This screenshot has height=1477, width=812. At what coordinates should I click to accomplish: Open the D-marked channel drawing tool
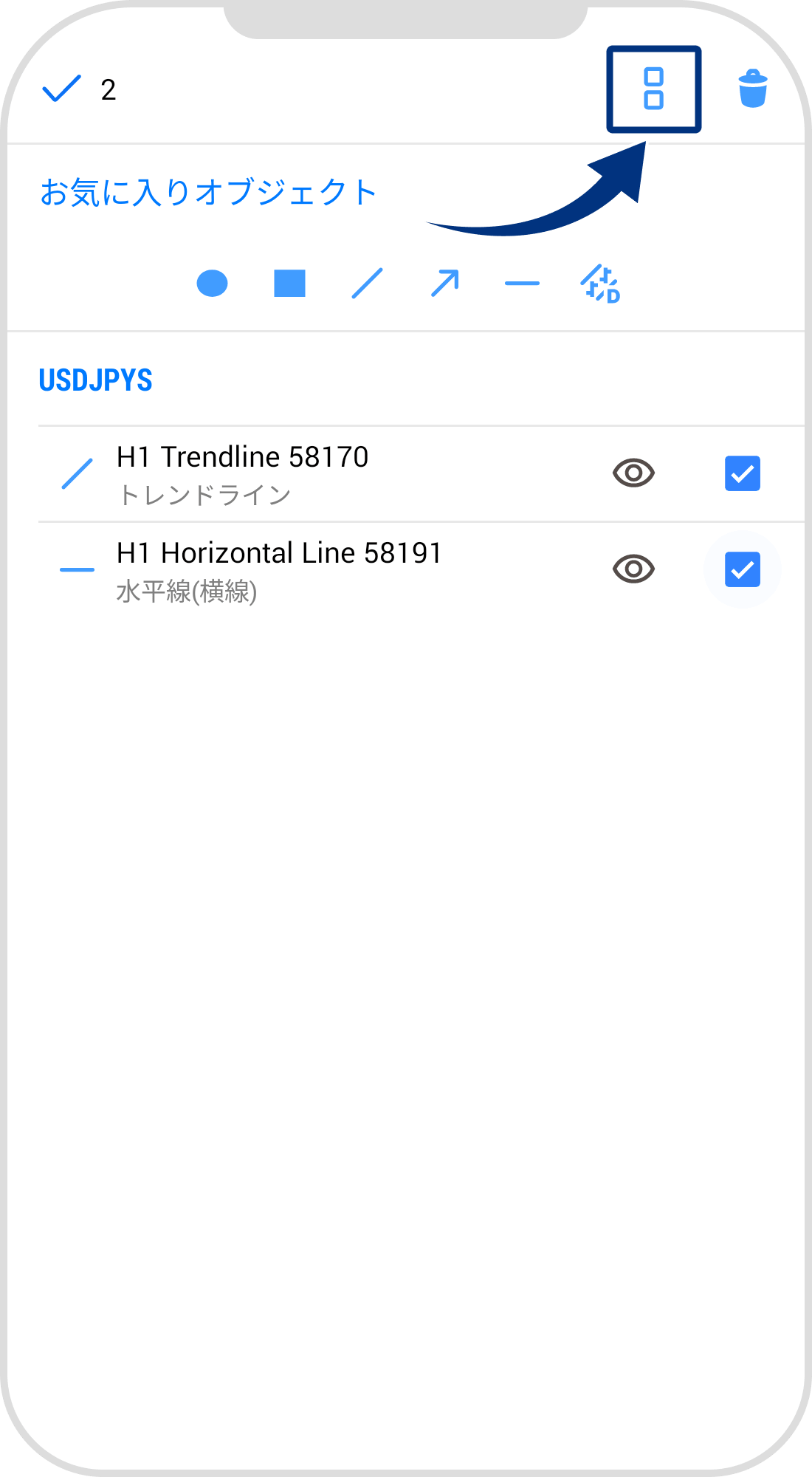(x=602, y=284)
